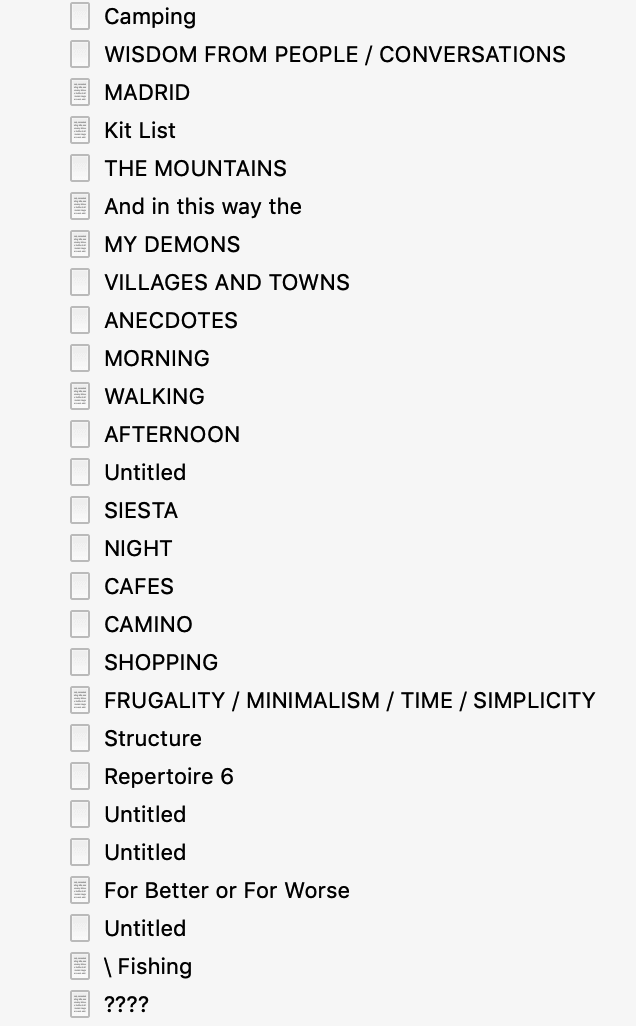This screenshot has width=636, height=1026.
Task: Select the Structure document
Action: click(153, 739)
